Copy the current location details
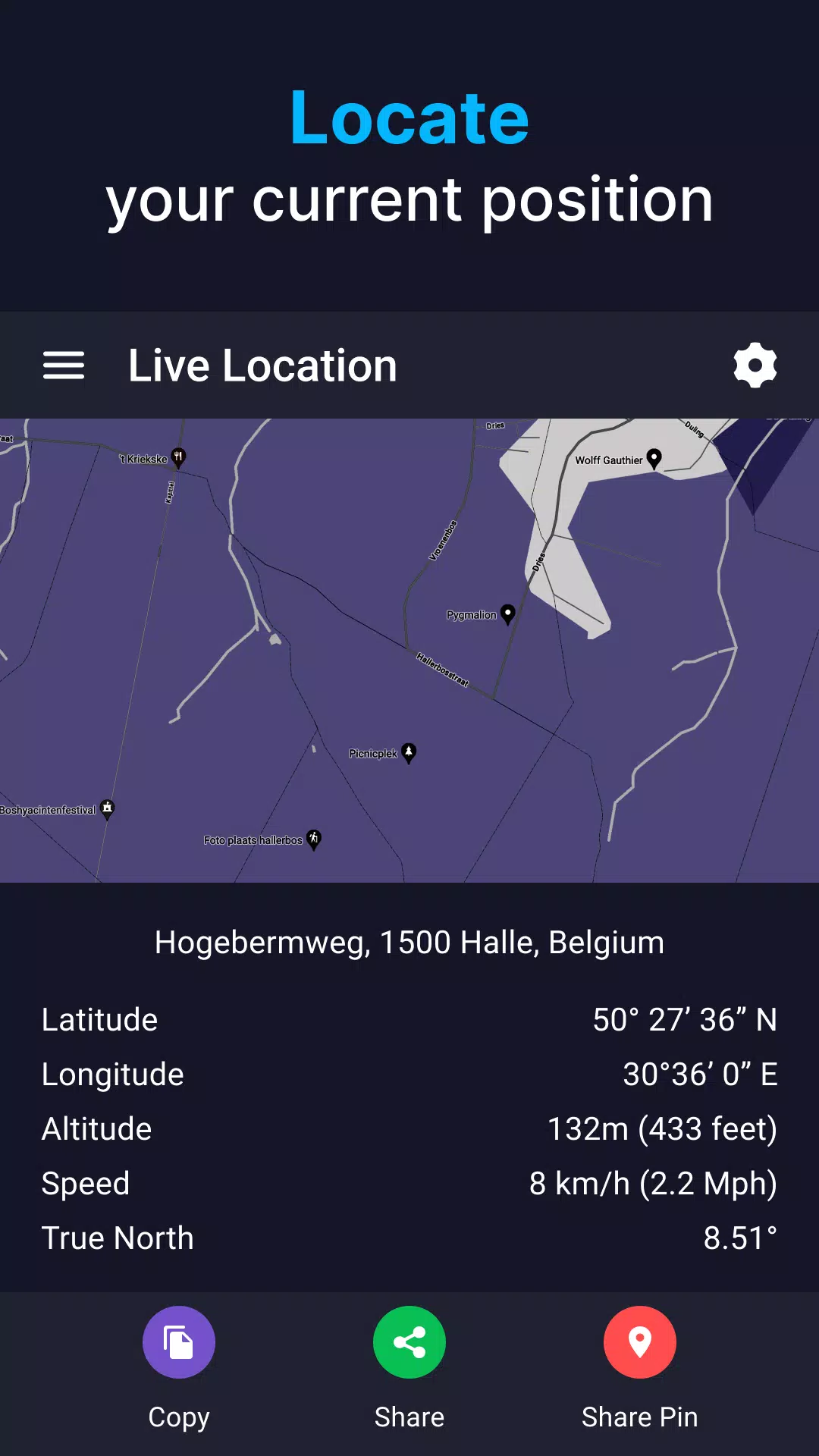The width and height of the screenshot is (819, 1456). click(x=179, y=1342)
